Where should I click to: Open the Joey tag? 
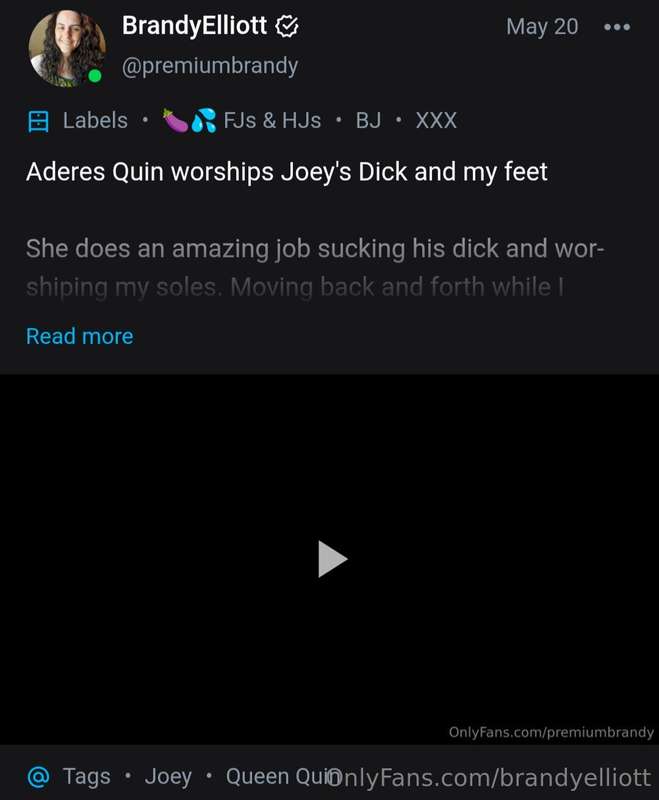(x=168, y=776)
